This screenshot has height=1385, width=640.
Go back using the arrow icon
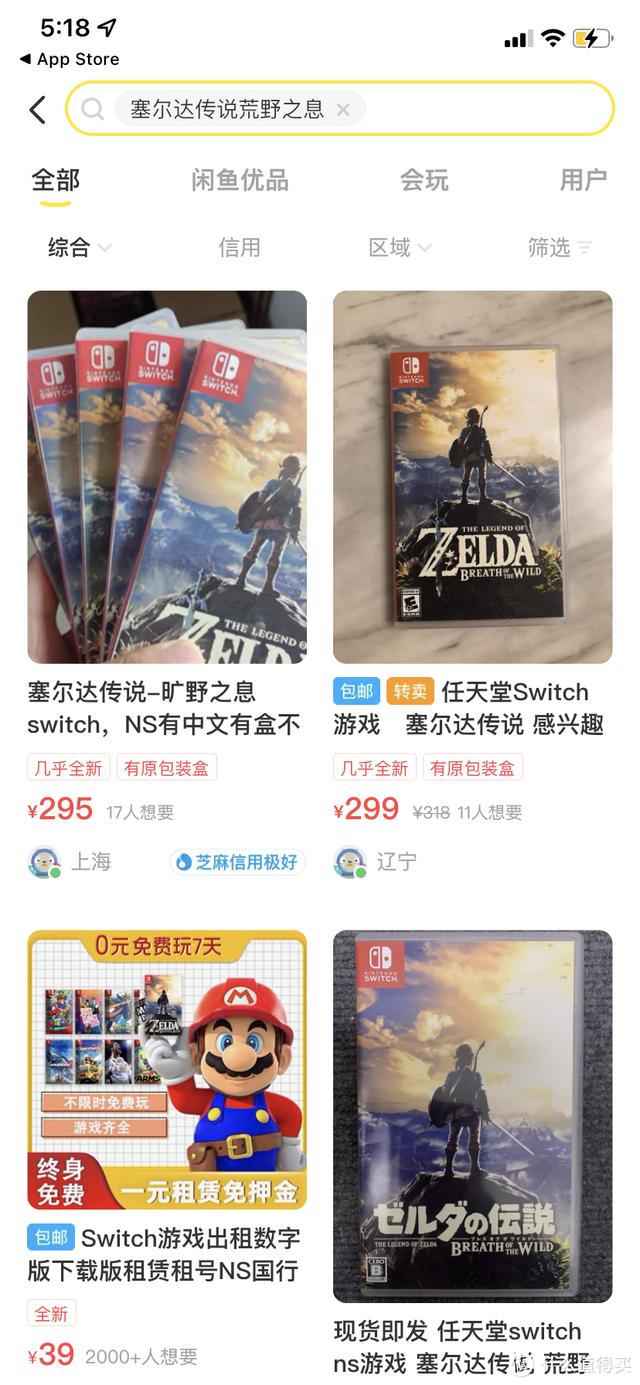38,109
